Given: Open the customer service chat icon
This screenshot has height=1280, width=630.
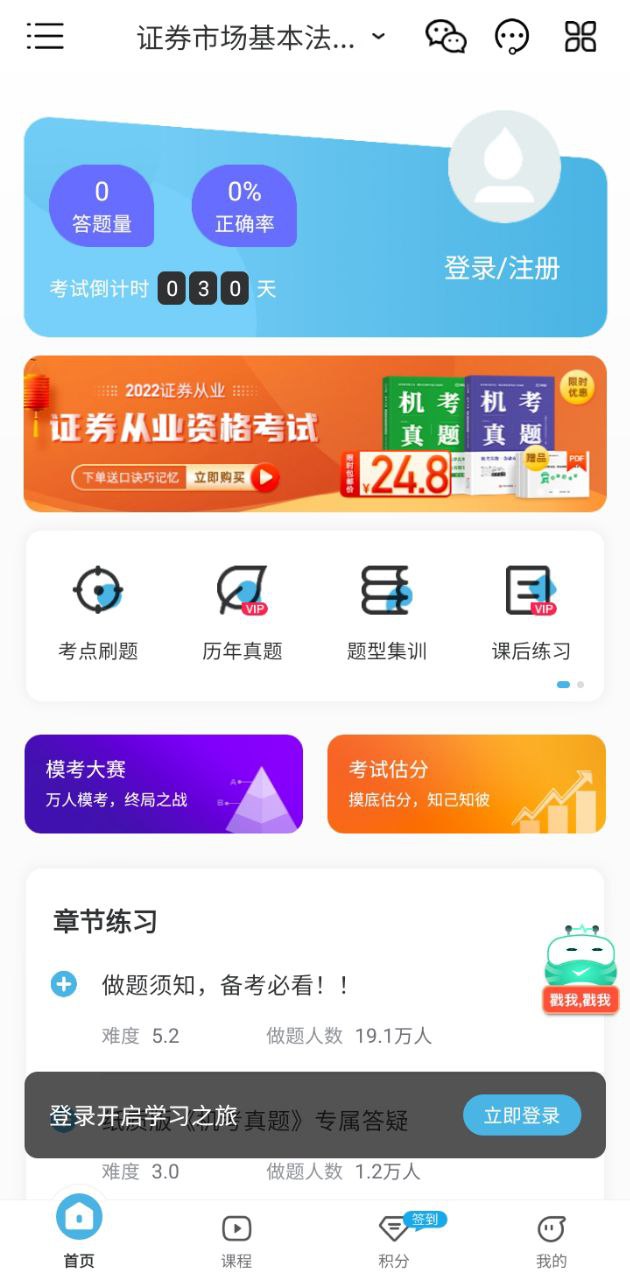Looking at the screenshot, I should point(512,37).
